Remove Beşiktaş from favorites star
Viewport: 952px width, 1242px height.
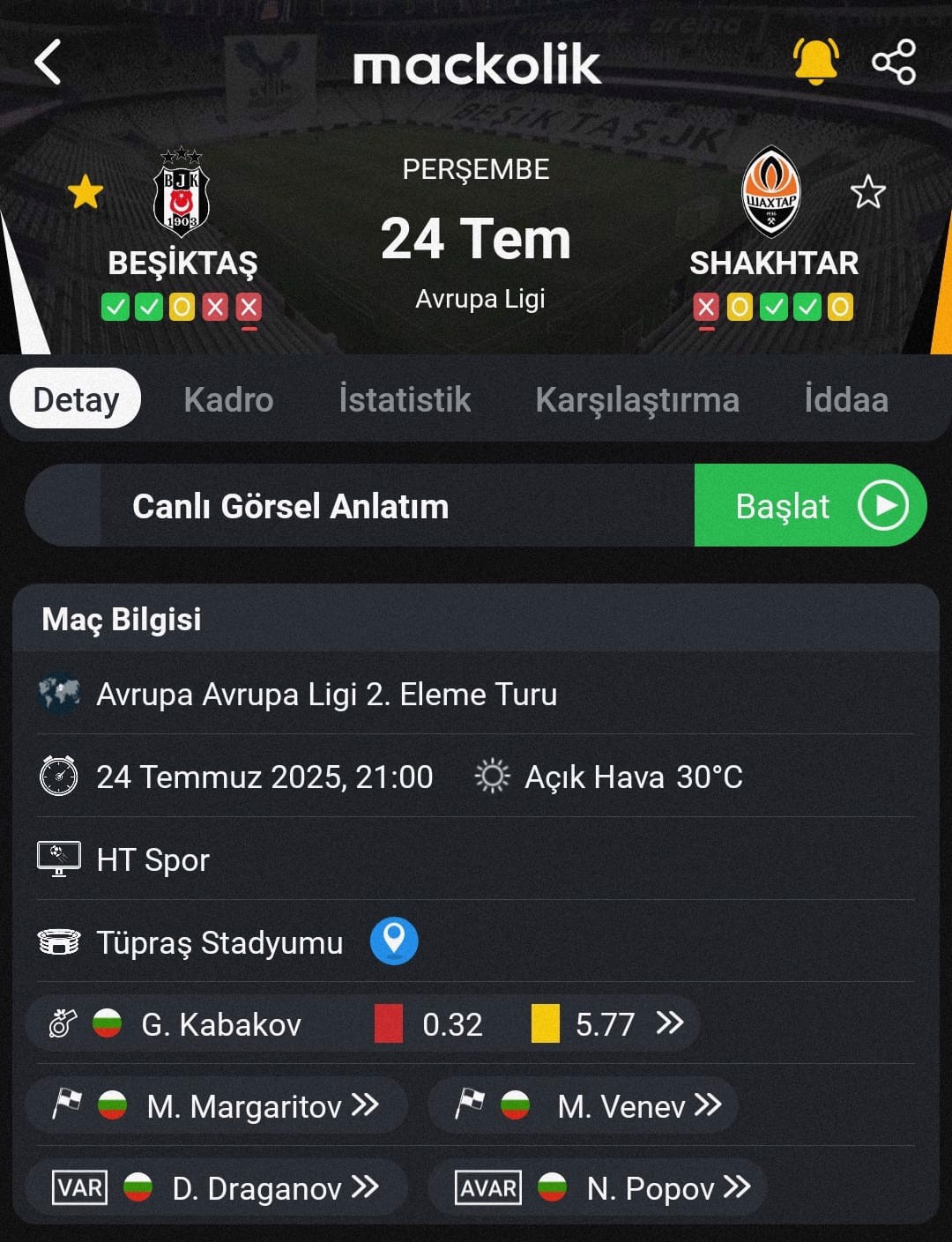pos(86,191)
